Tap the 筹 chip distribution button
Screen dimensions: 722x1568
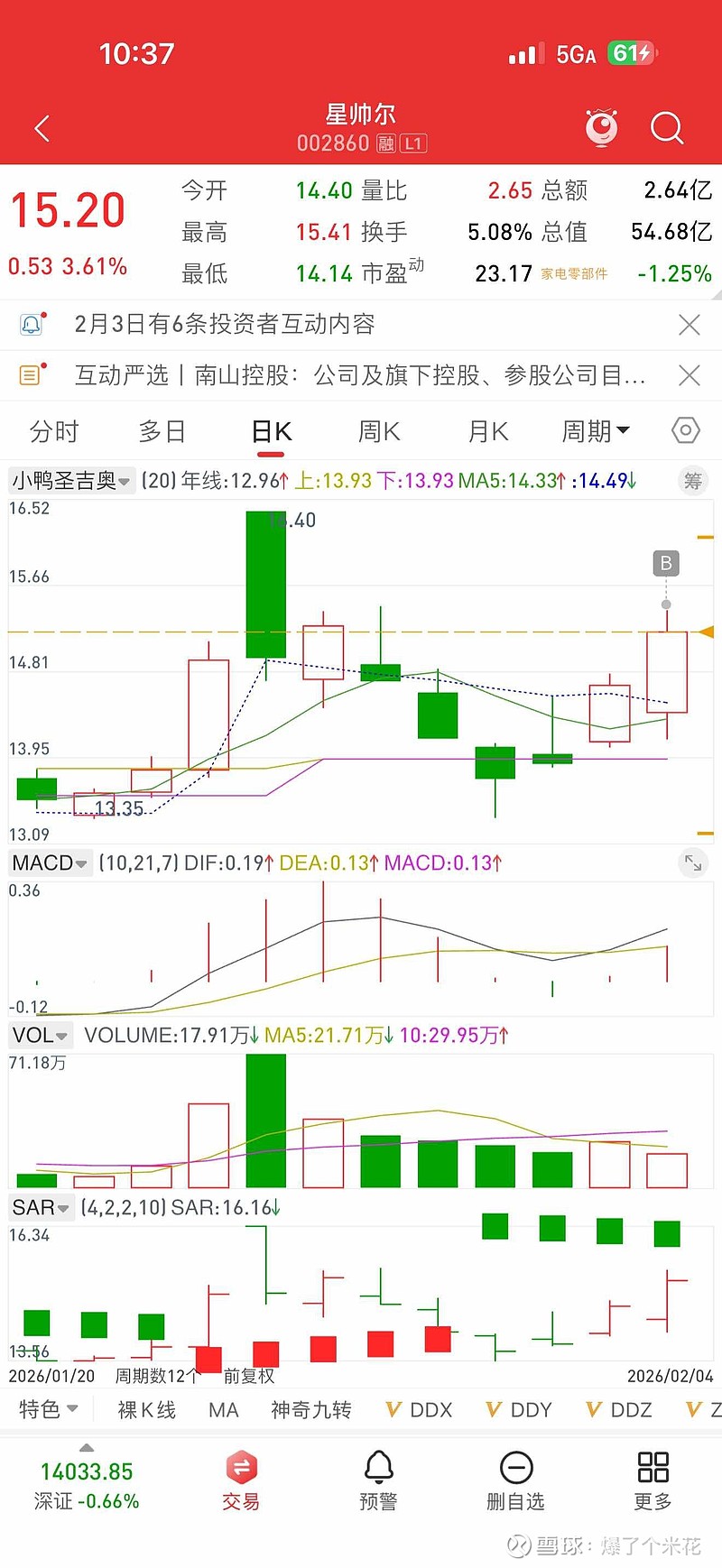(x=692, y=481)
